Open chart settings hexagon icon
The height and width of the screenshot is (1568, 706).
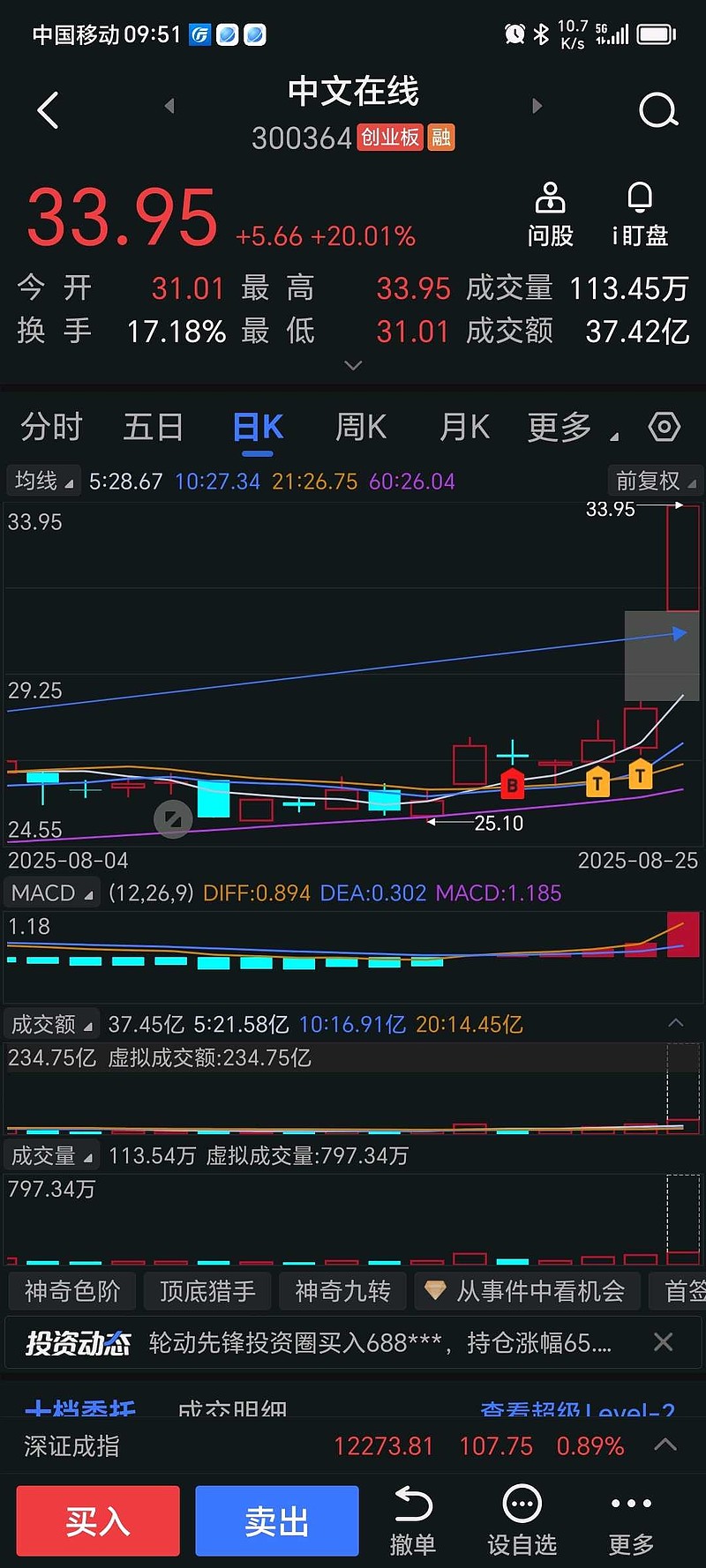[665, 427]
